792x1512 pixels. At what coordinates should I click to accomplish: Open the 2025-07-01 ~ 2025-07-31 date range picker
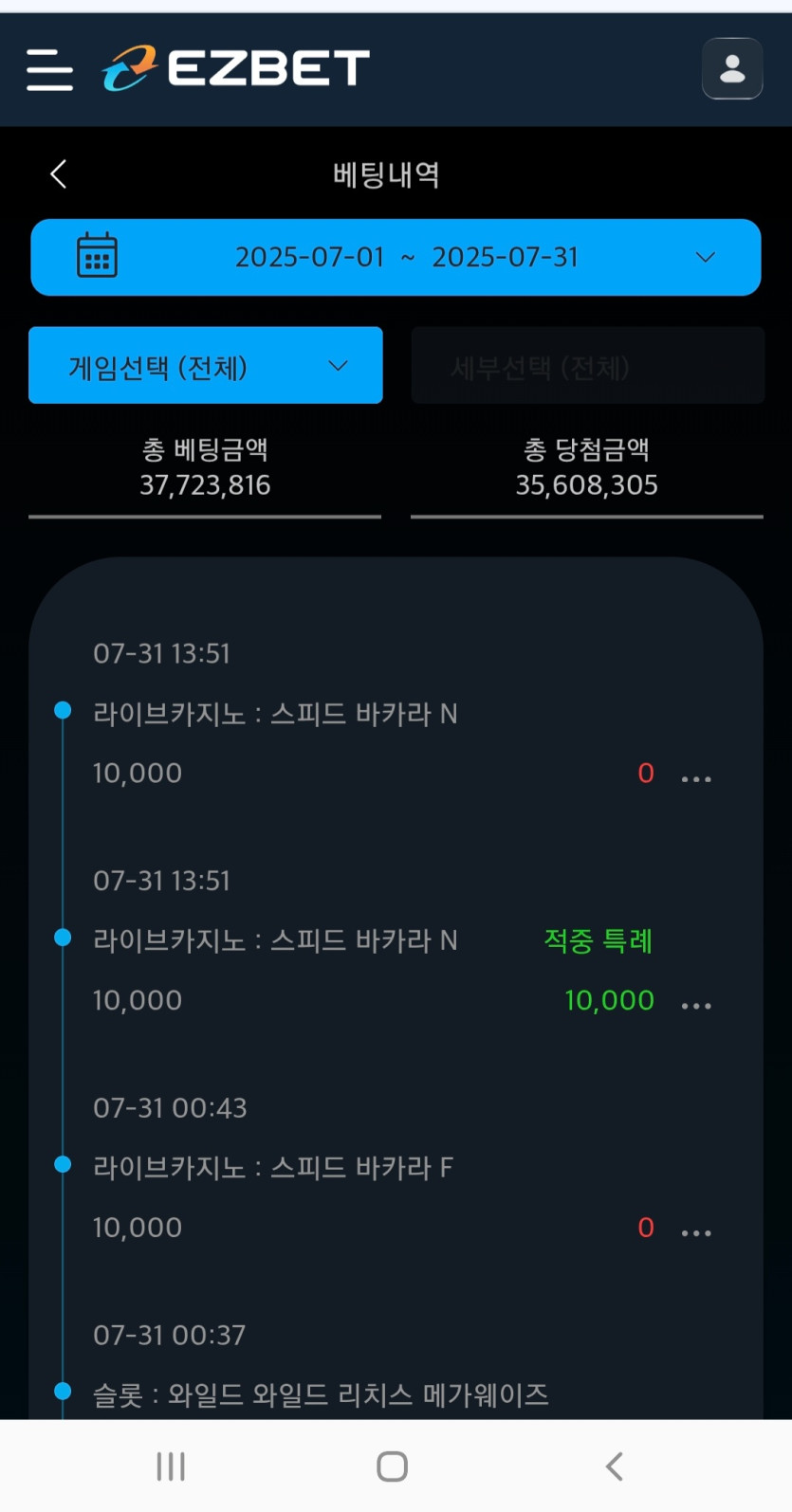396,257
